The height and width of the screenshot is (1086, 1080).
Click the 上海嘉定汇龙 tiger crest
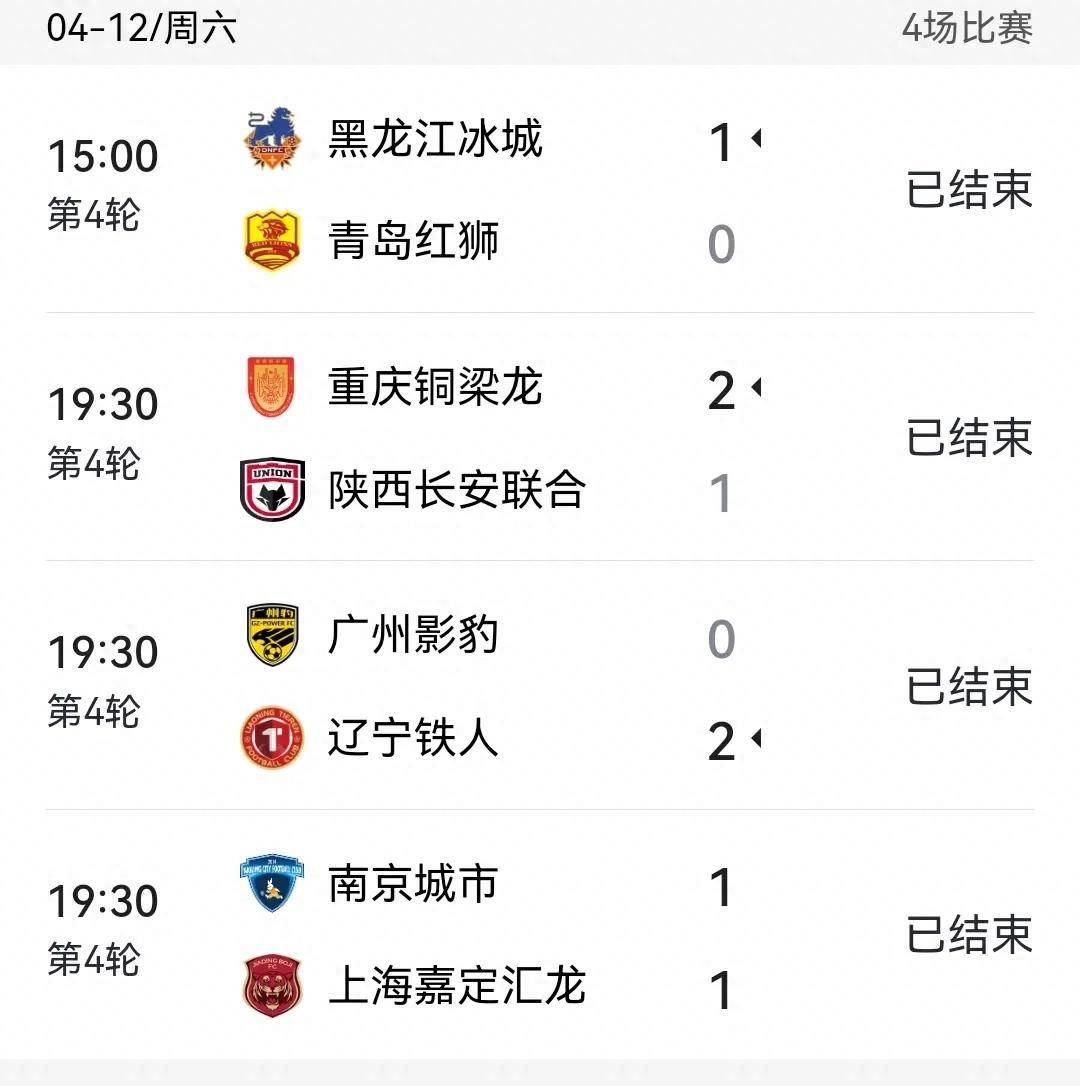[x=272, y=985]
